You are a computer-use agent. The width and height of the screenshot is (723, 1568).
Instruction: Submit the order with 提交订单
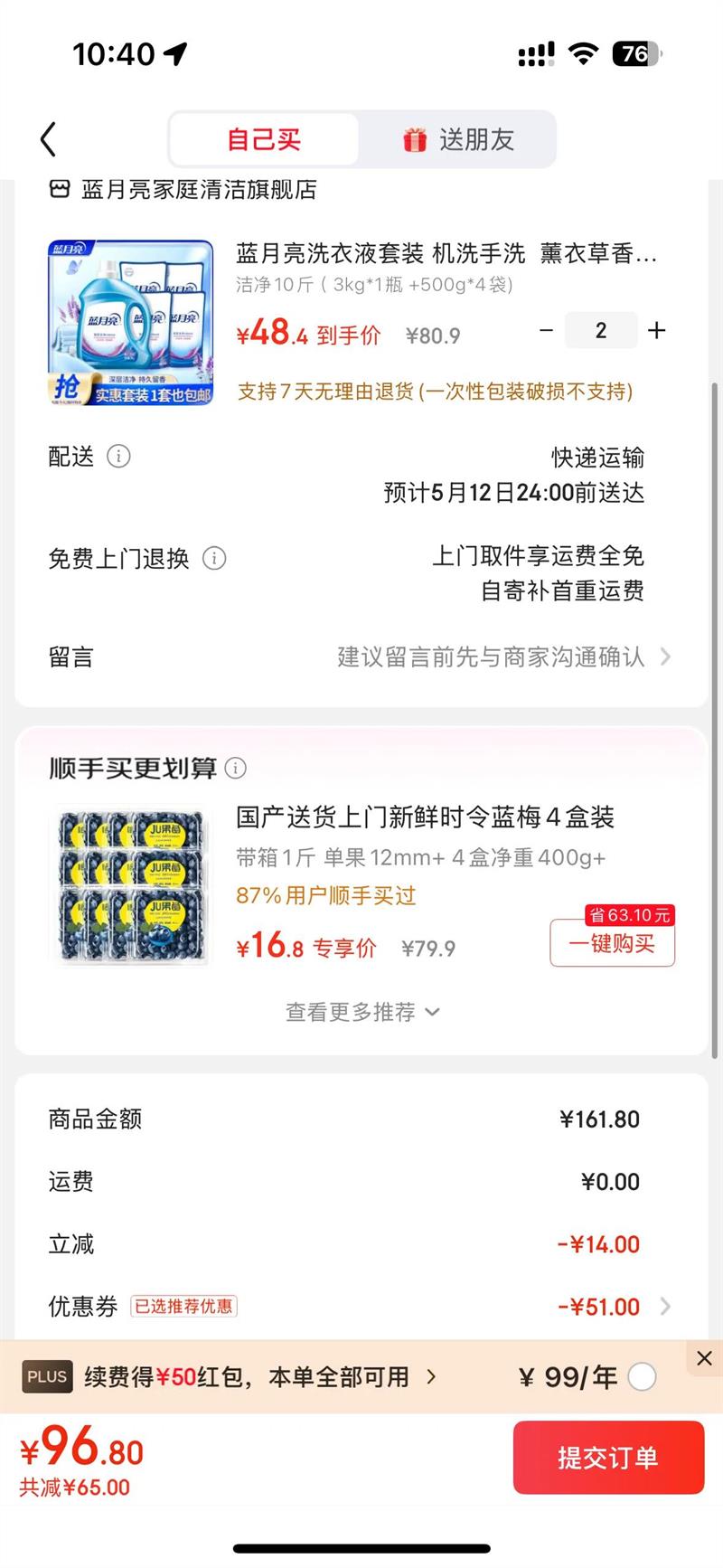[608, 1458]
